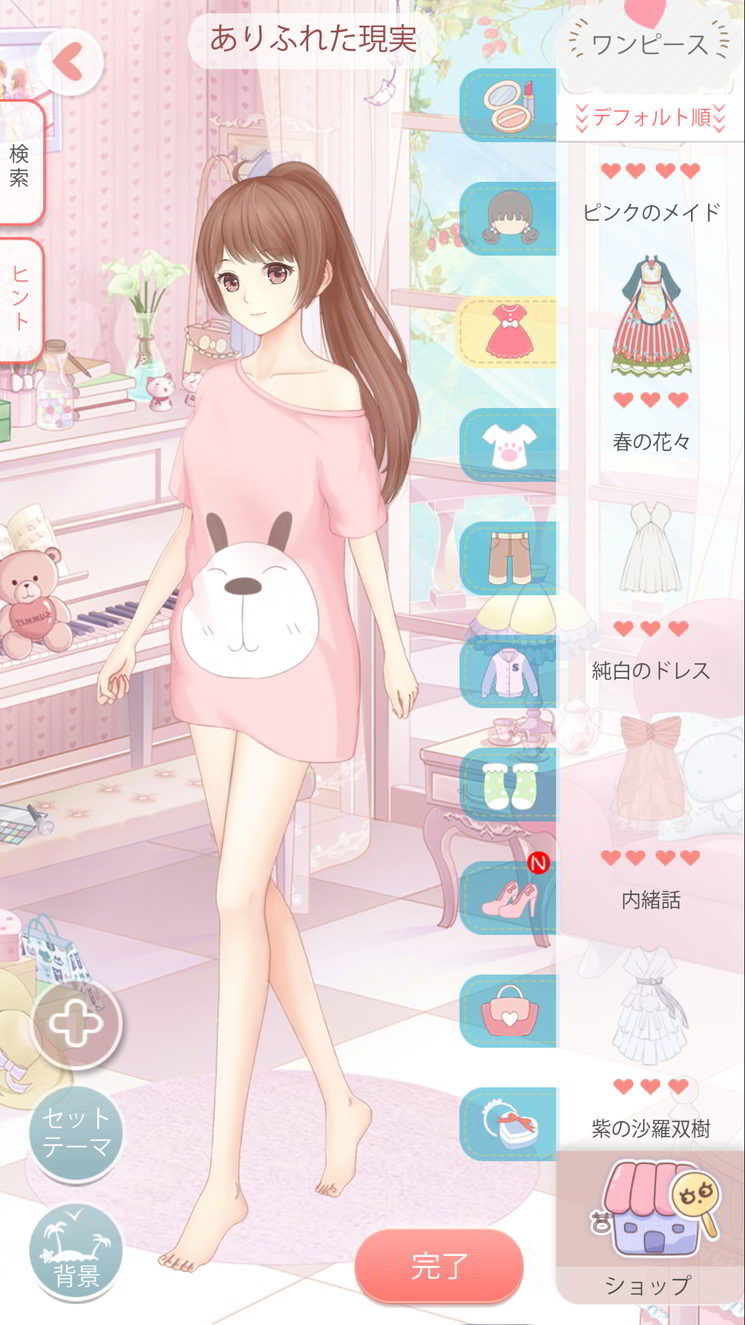Select the makeup category

[x=508, y=104]
